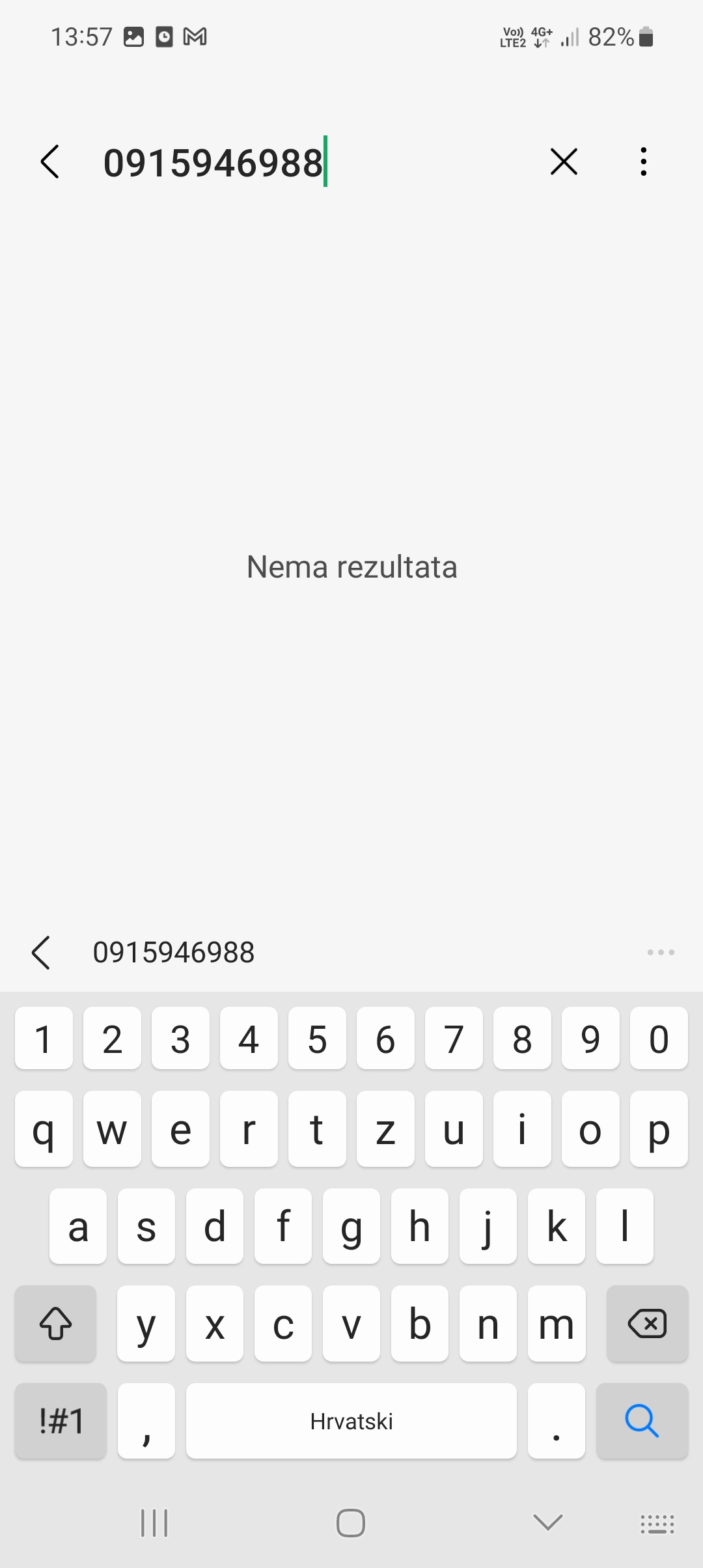Clear the search field text
703x1568 pixels.
click(x=564, y=161)
